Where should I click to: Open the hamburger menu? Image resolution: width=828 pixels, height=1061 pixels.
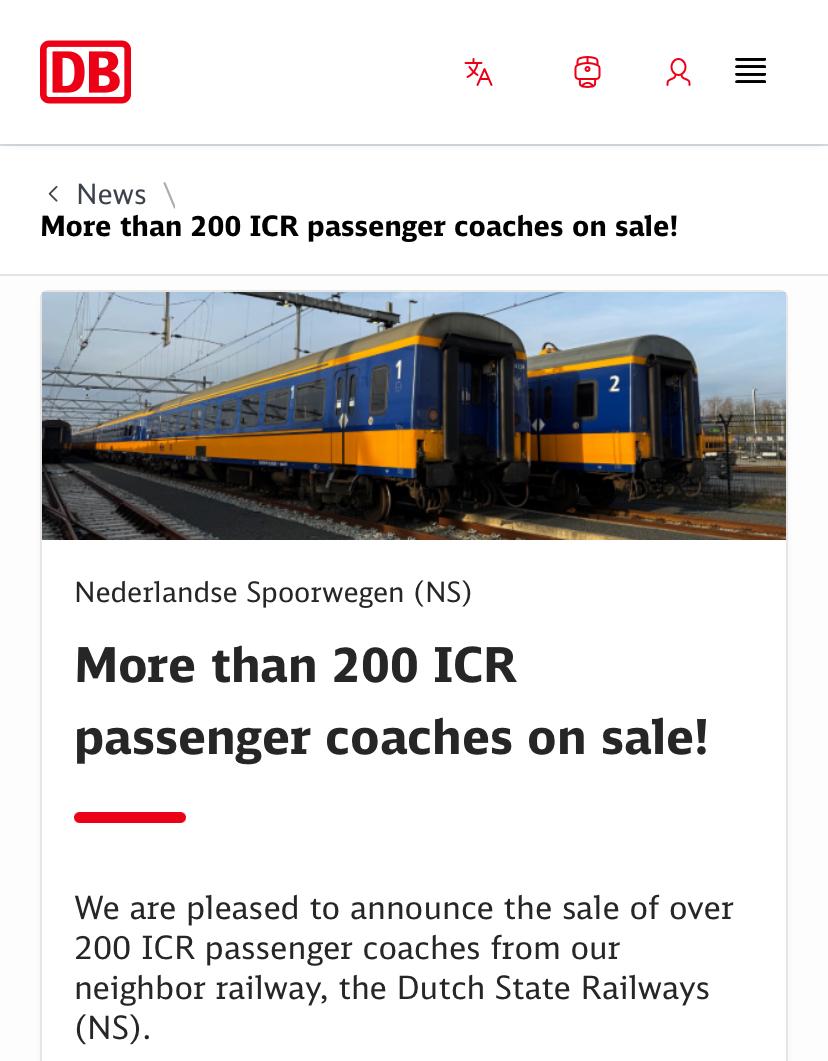pos(750,72)
